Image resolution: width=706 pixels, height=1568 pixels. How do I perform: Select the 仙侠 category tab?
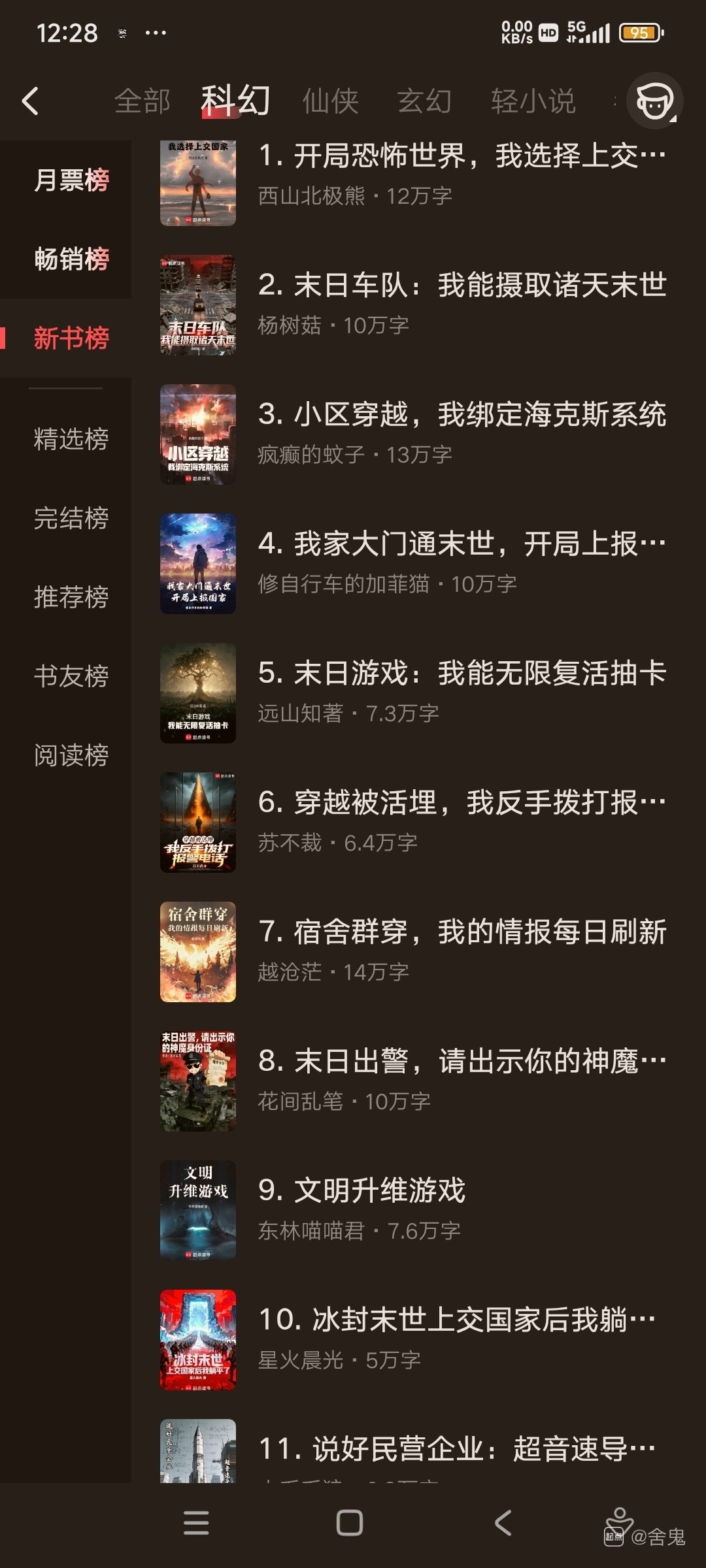tap(330, 101)
